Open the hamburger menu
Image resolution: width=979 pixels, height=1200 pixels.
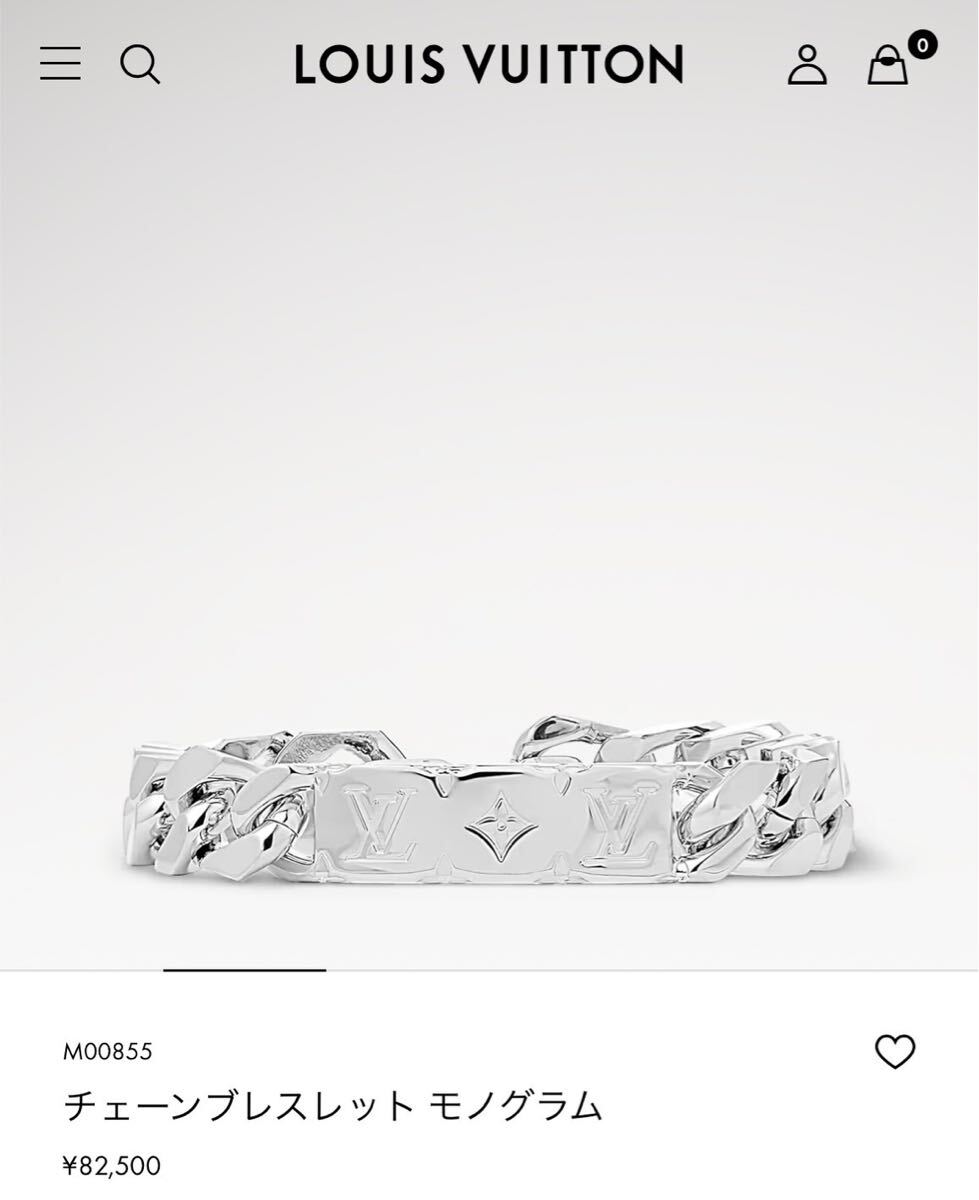pos(60,64)
